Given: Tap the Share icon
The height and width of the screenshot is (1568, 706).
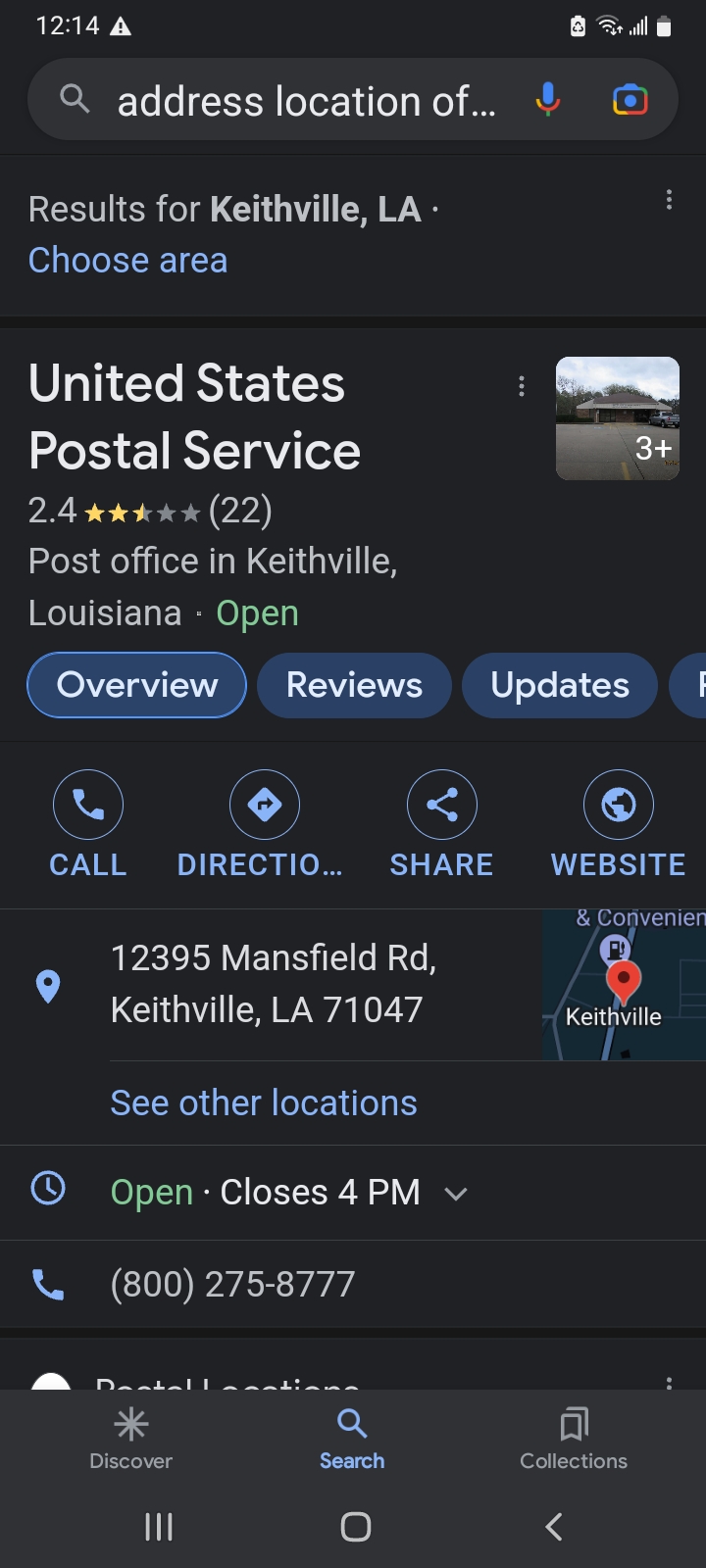Looking at the screenshot, I should click(441, 804).
